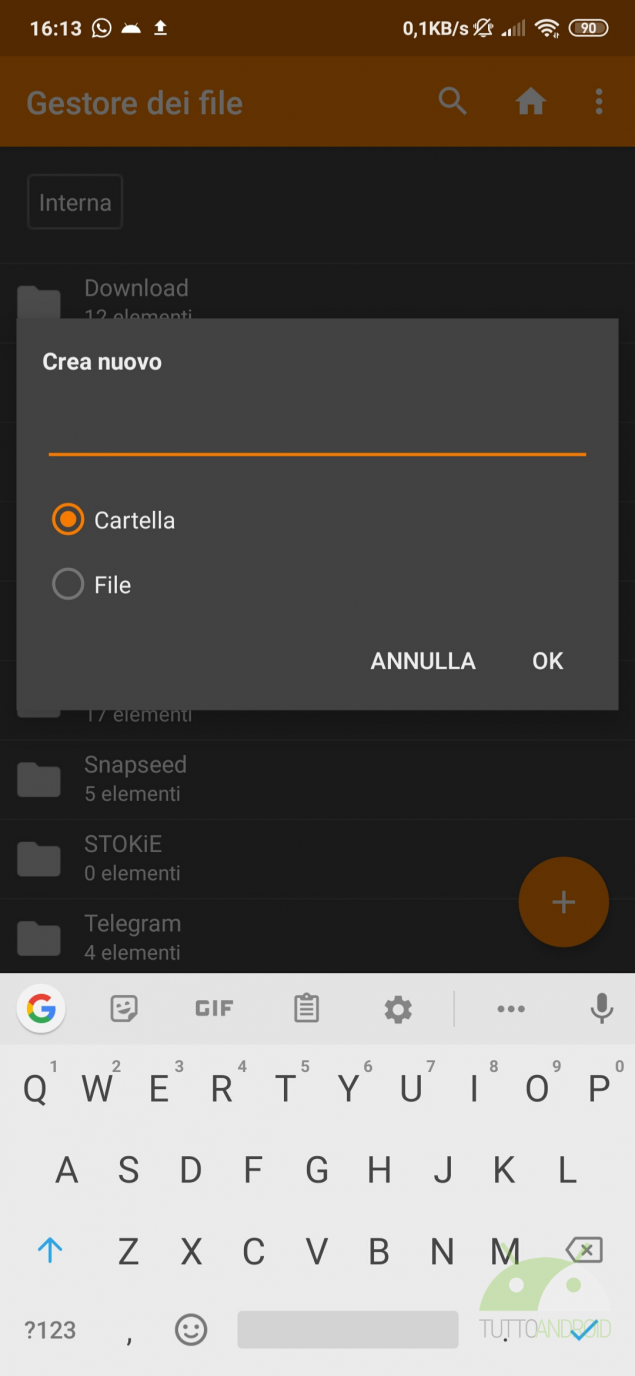
Task: Open the keyboard clipboard
Action: pyautogui.click(x=306, y=1009)
